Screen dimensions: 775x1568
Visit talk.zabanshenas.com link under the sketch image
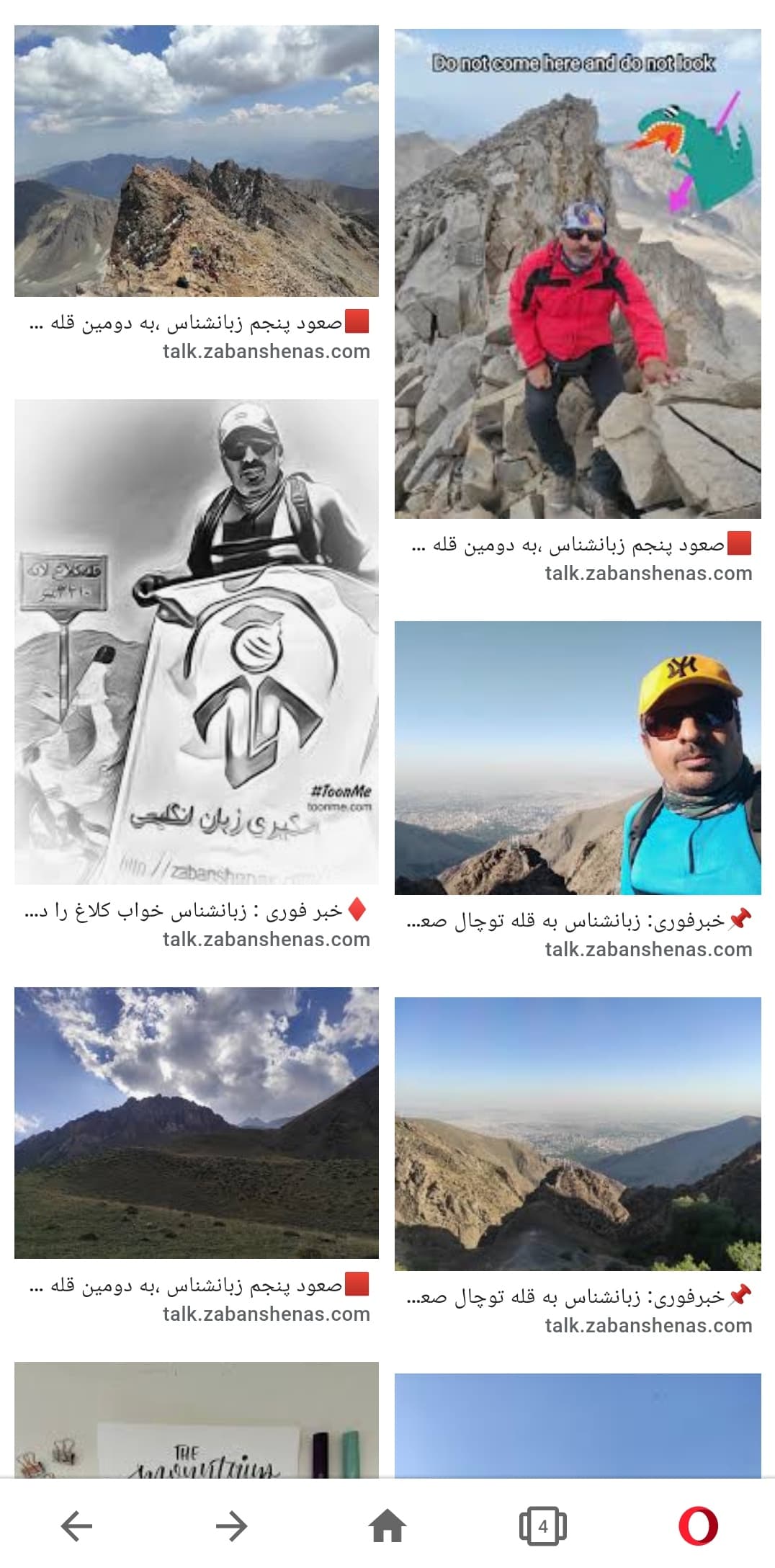pyautogui.click(x=266, y=940)
